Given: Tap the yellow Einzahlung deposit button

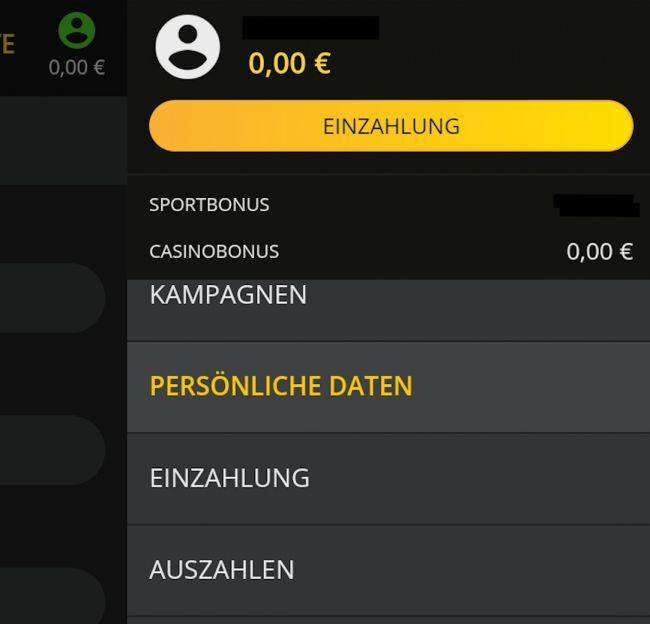Looking at the screenshot, I should coord(391,126).
